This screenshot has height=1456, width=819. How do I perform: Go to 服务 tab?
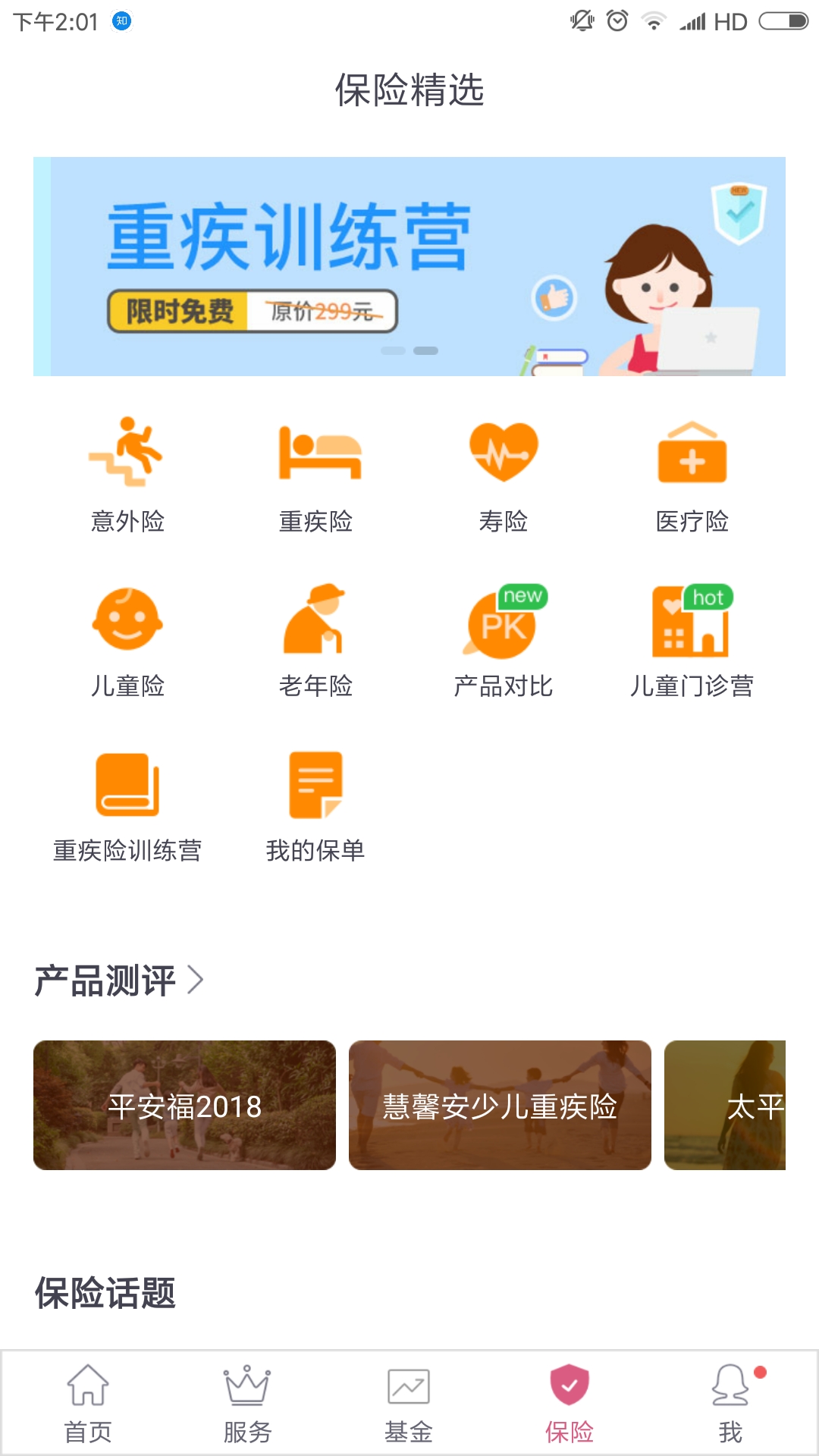247,1404
